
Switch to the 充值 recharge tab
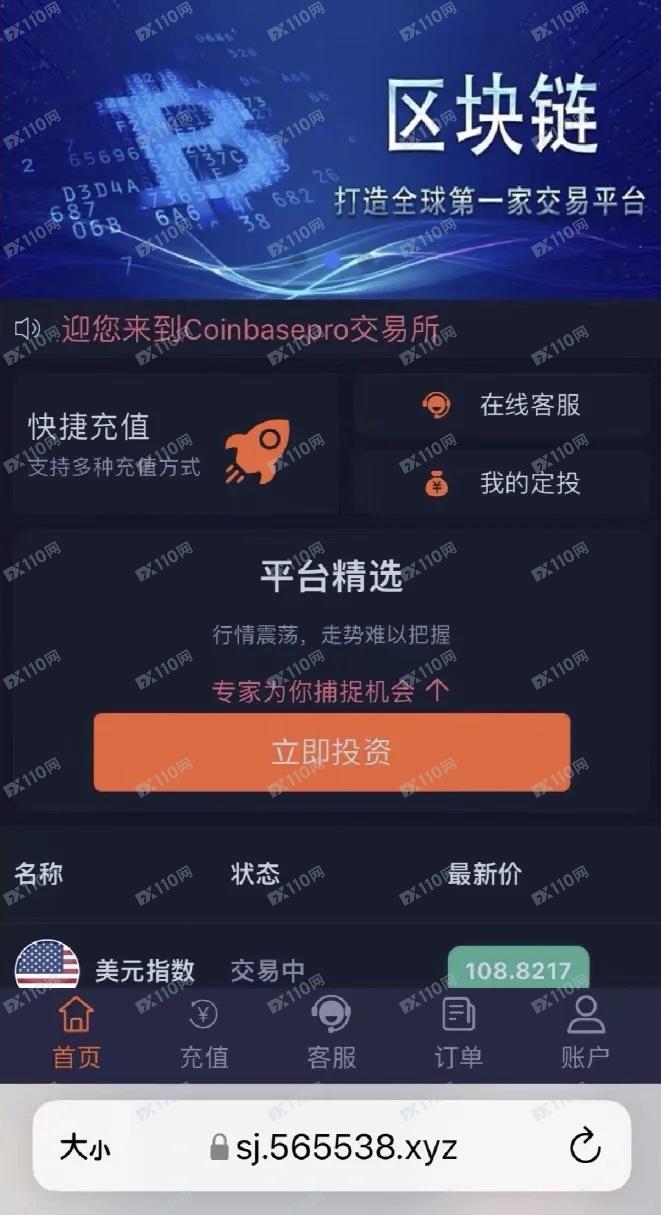(204, 1033)
